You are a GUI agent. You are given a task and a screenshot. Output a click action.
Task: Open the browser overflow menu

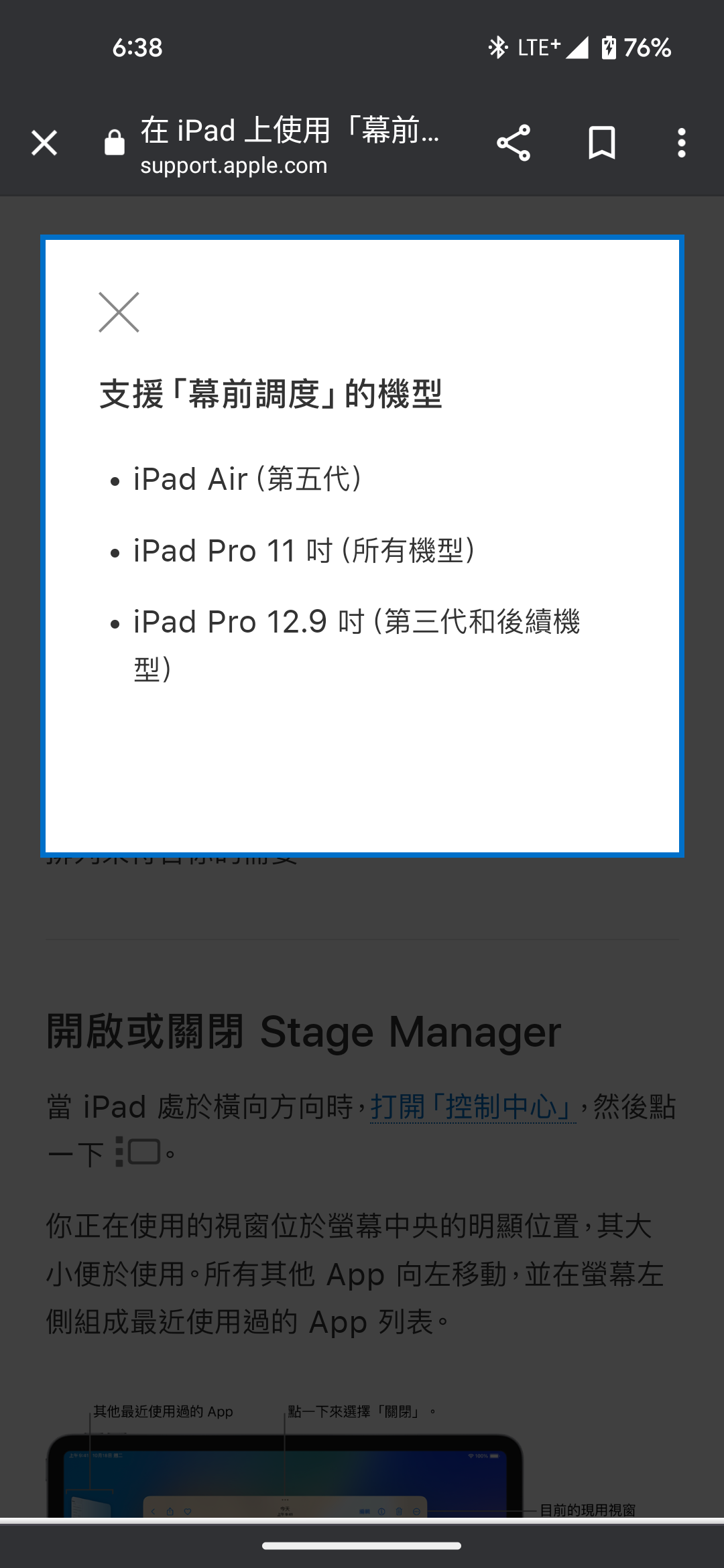coord(681,143)
